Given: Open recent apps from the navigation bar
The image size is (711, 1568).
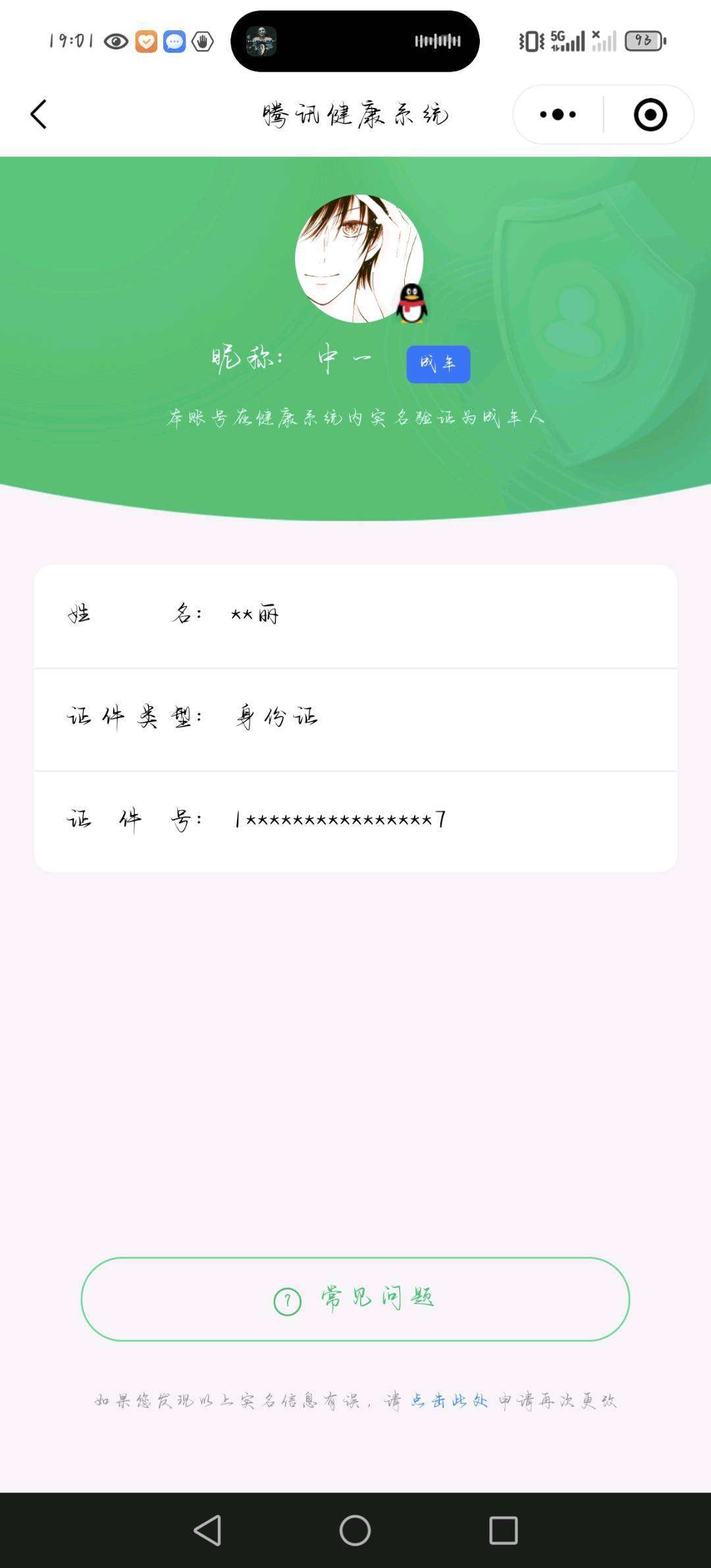Looking at the screenshot, I should pyautogui.click(x=503, y=1530).
